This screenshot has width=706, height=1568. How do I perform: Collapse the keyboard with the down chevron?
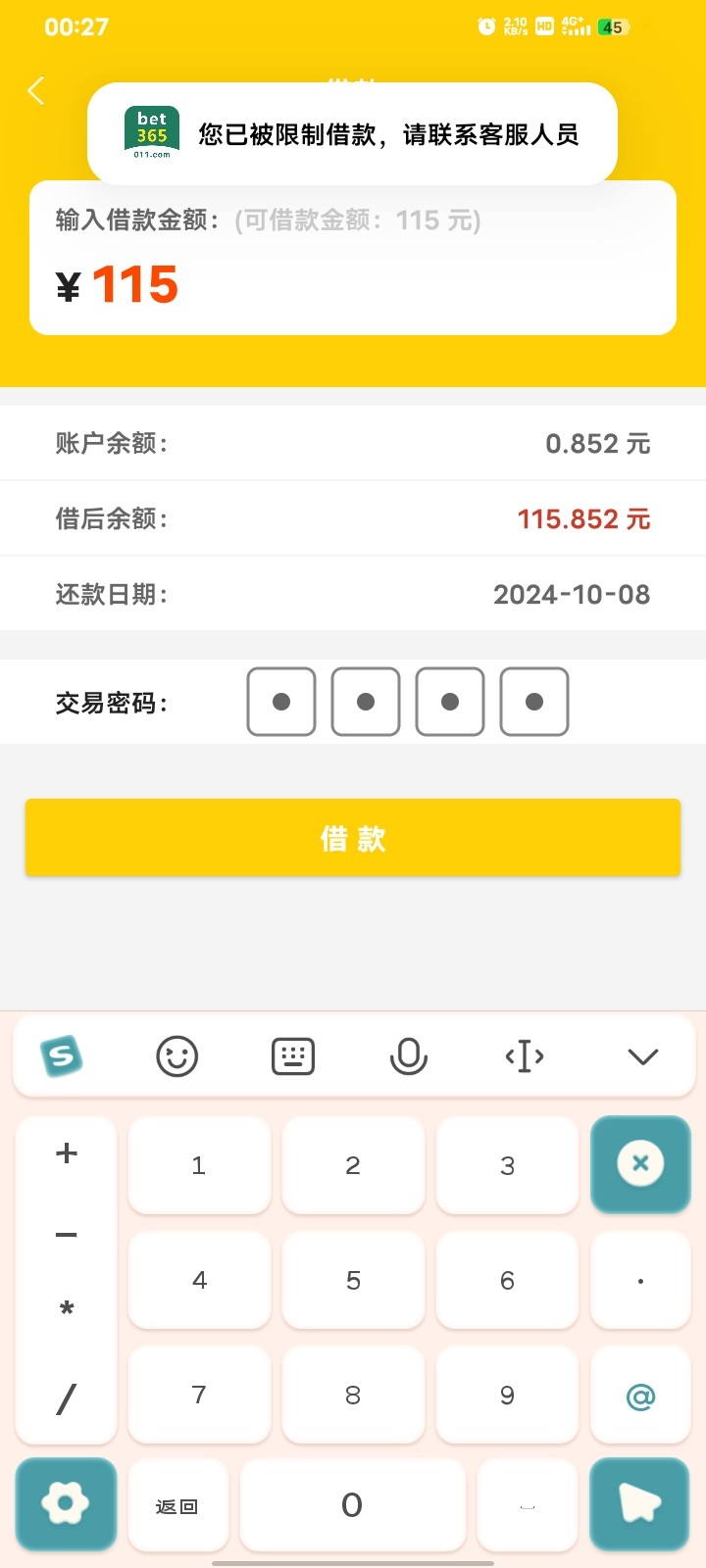pyautogui.click(x=642, y=1056)
